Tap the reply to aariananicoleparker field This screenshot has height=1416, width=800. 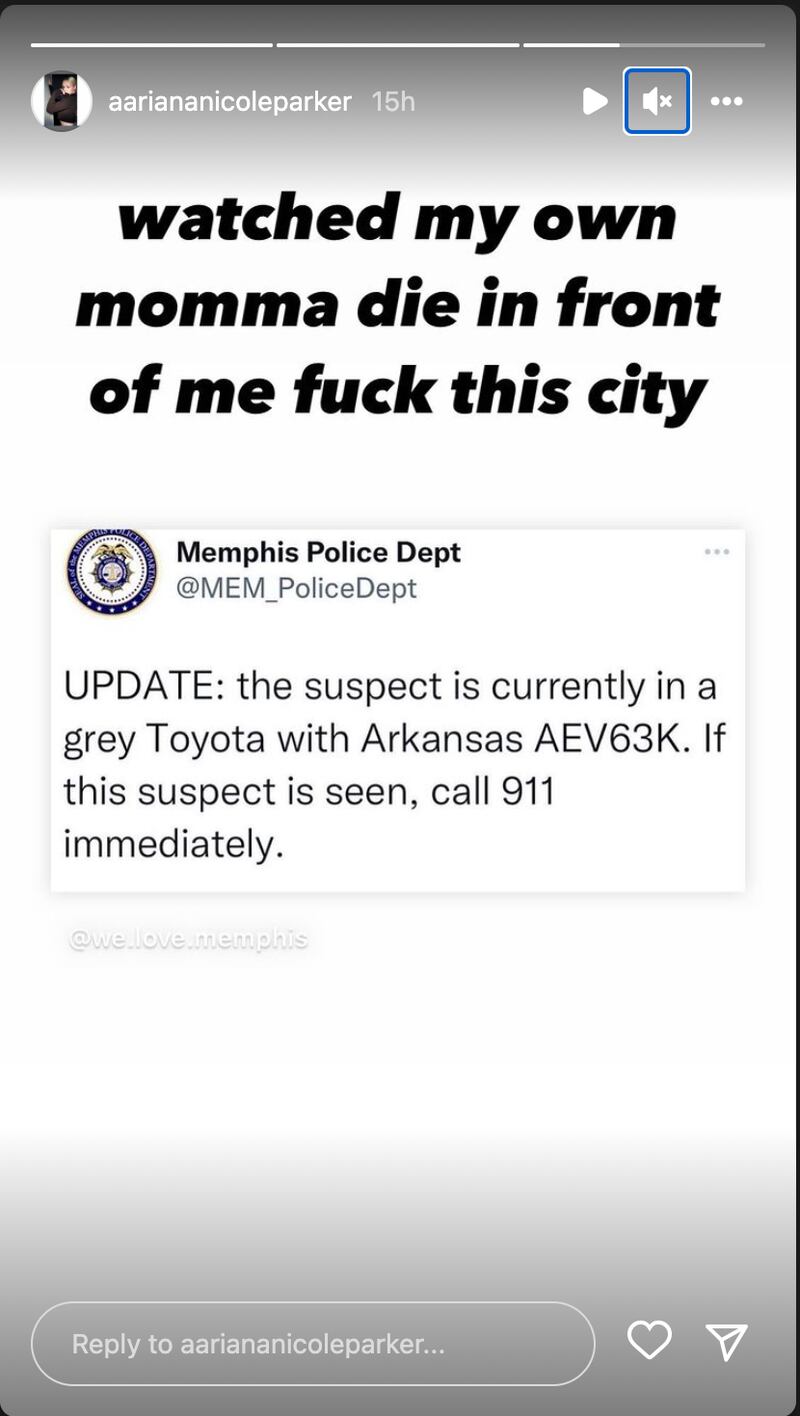tap(313, 1344)
